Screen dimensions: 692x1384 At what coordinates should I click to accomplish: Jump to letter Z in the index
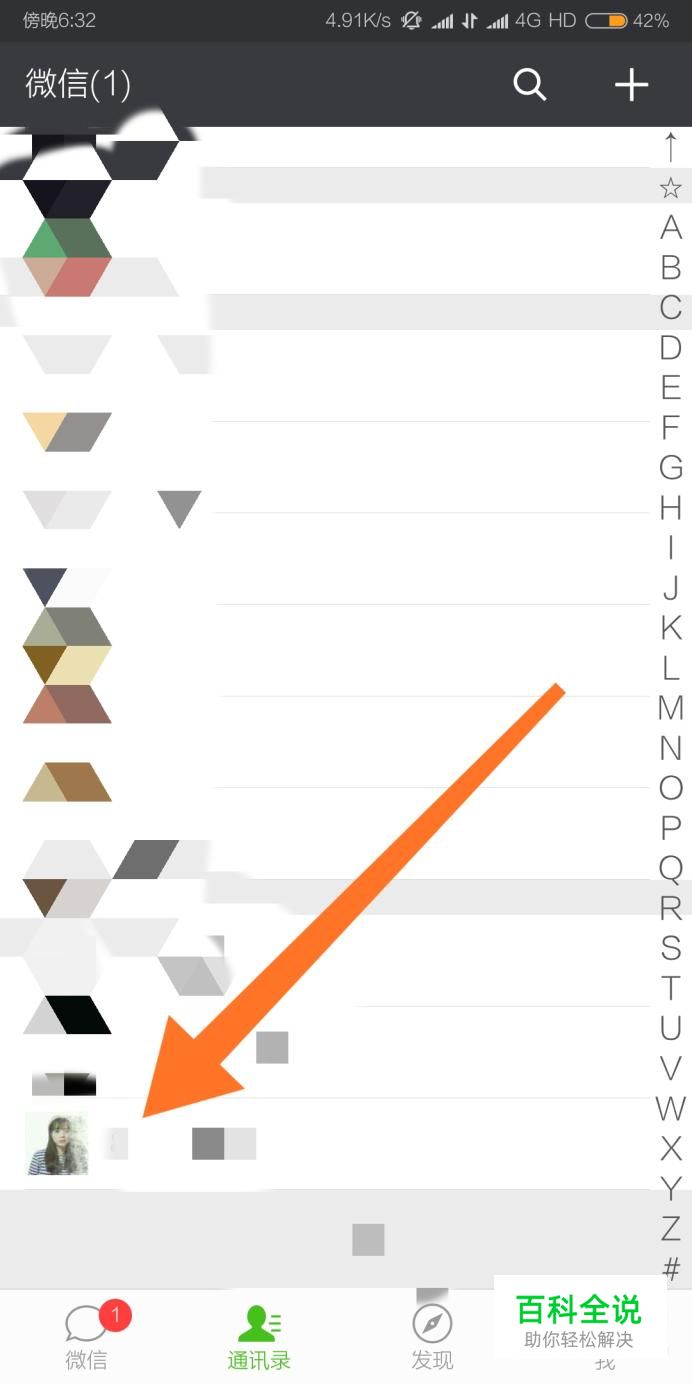671,1228
